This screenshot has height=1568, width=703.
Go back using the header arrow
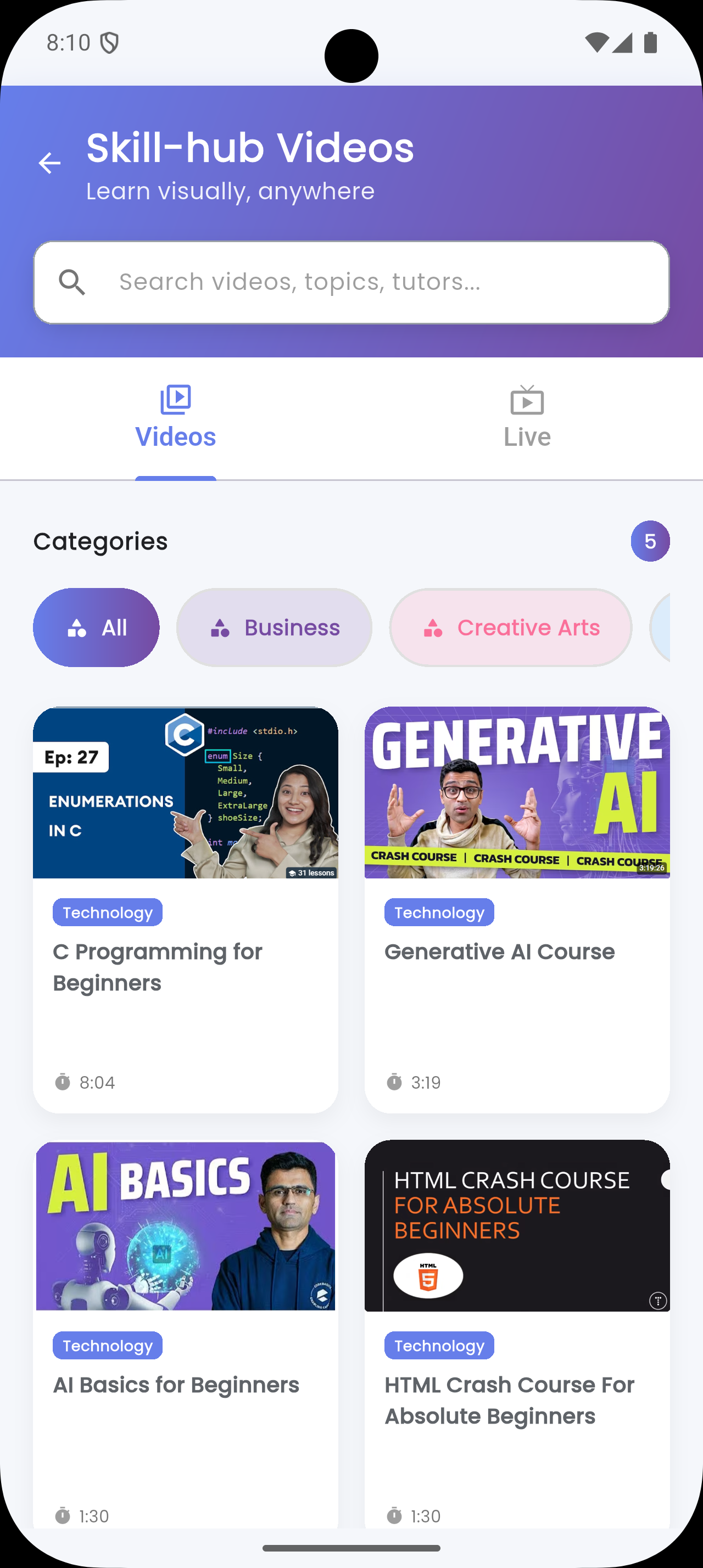click(x=49, y=163)
